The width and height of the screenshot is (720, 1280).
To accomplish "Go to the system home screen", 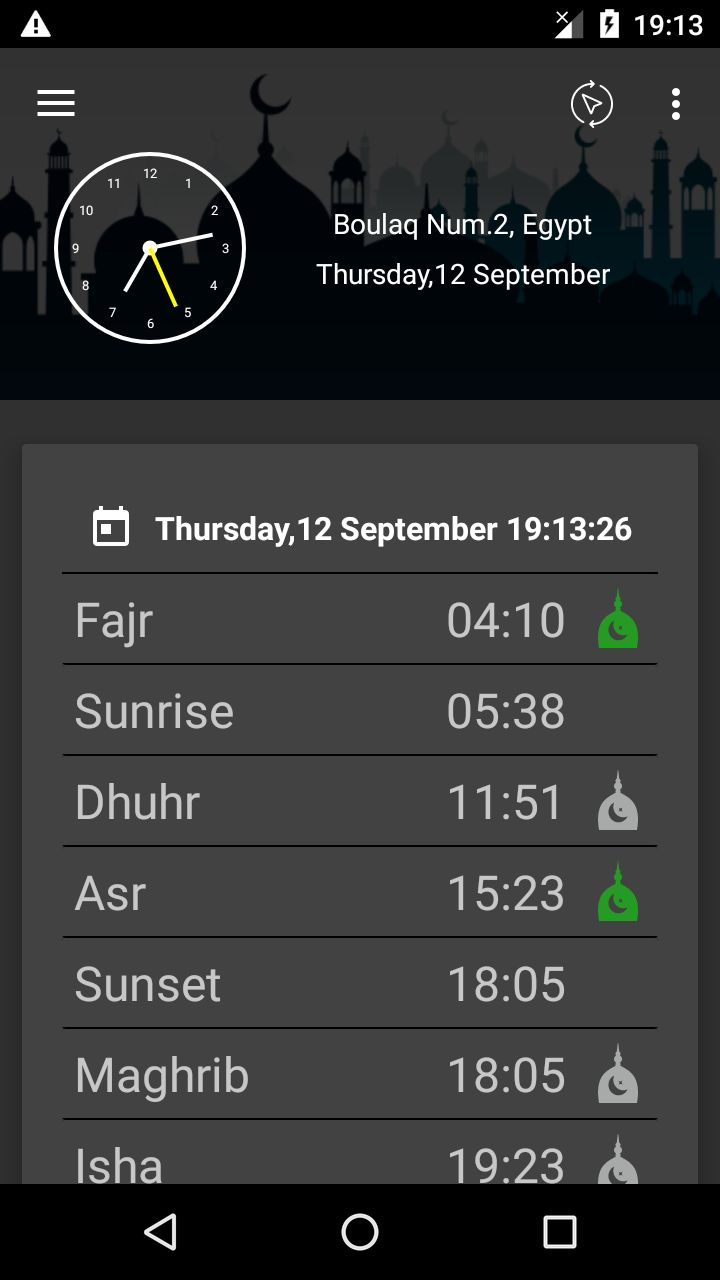I will tap(360, 1232).
